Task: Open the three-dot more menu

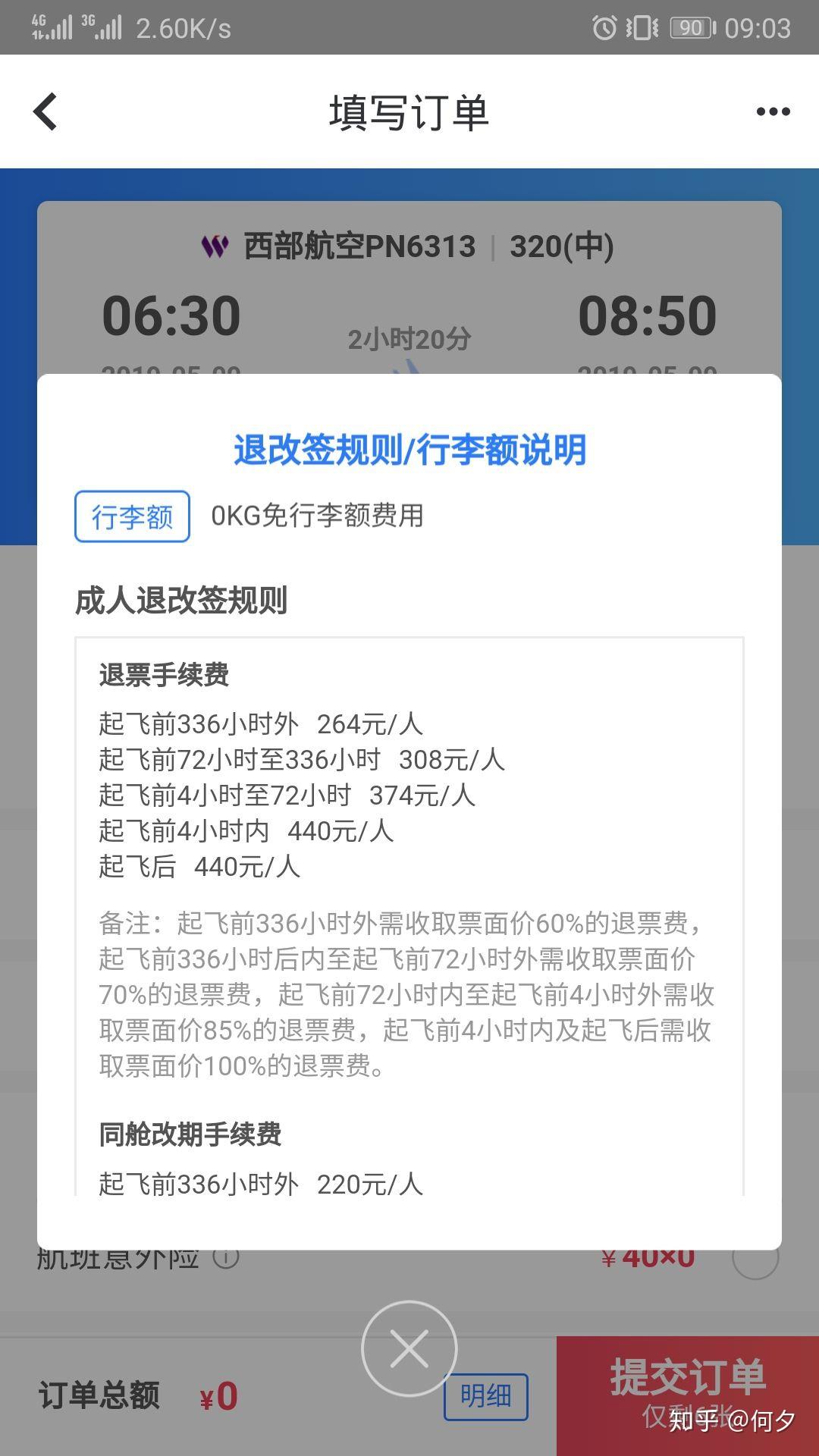Action: tap(773, 112)
